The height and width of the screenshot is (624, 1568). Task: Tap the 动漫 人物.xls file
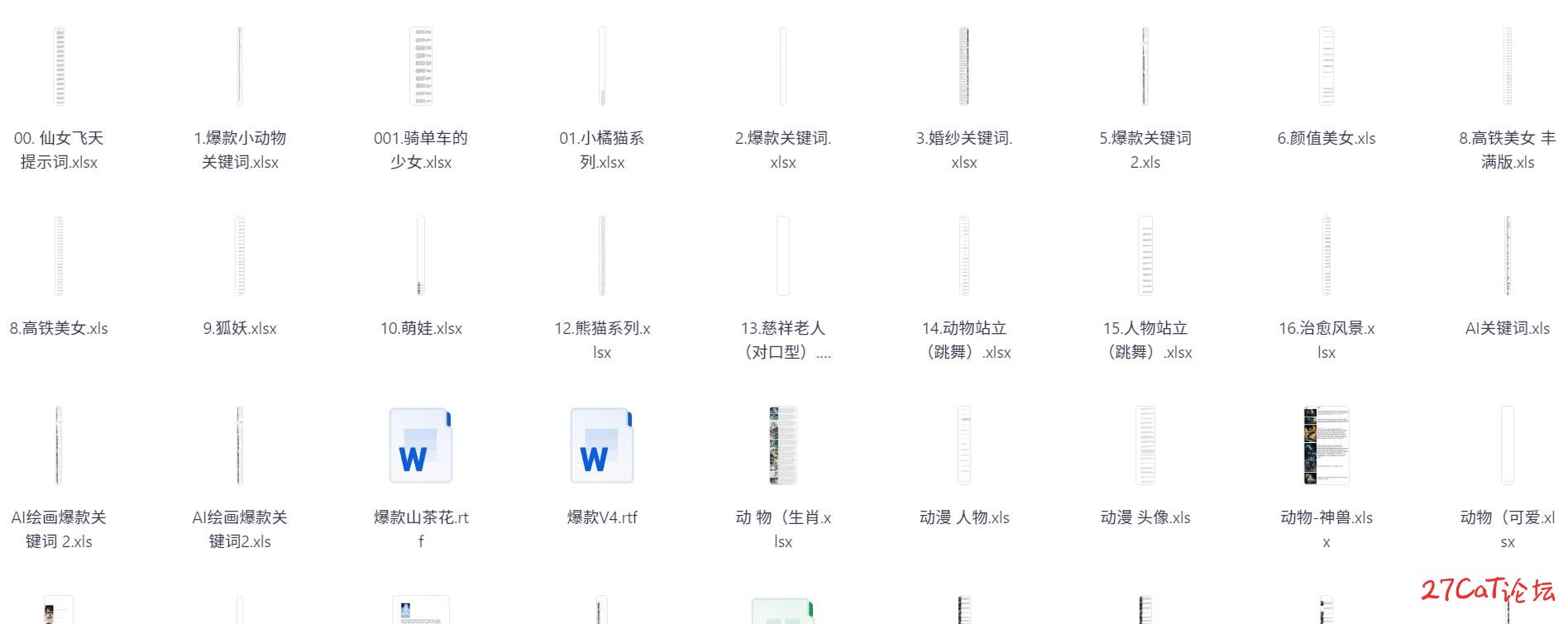(x=964, y=445)
